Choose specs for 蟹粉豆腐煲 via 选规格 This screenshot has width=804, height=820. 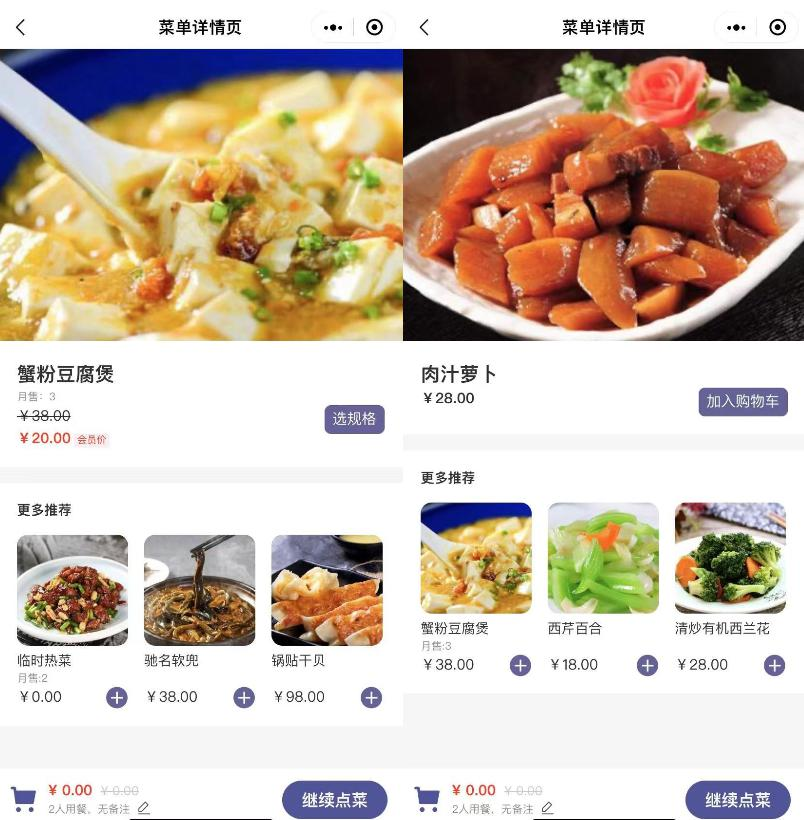point(354,419)
